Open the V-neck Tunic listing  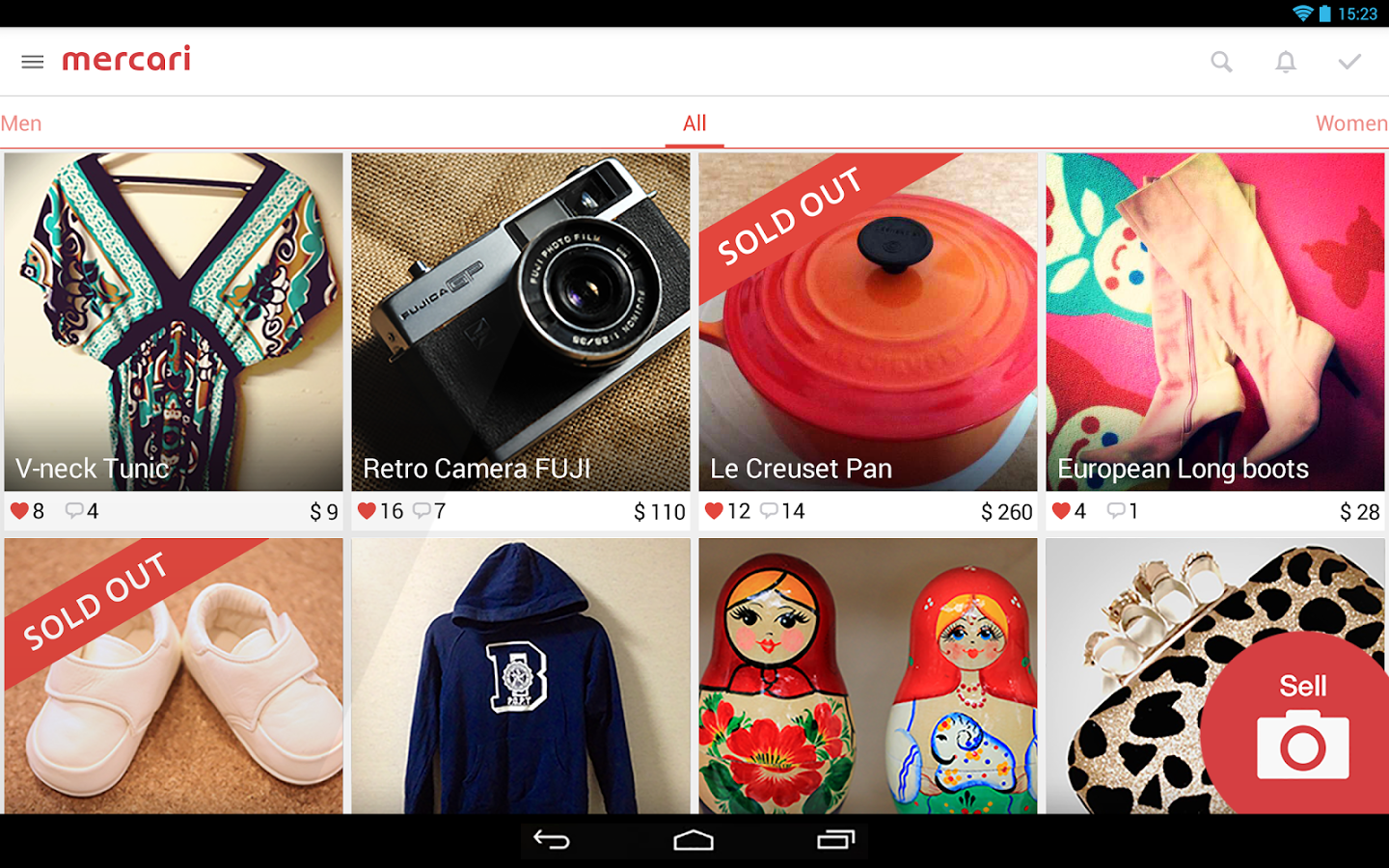coord(174,323)
